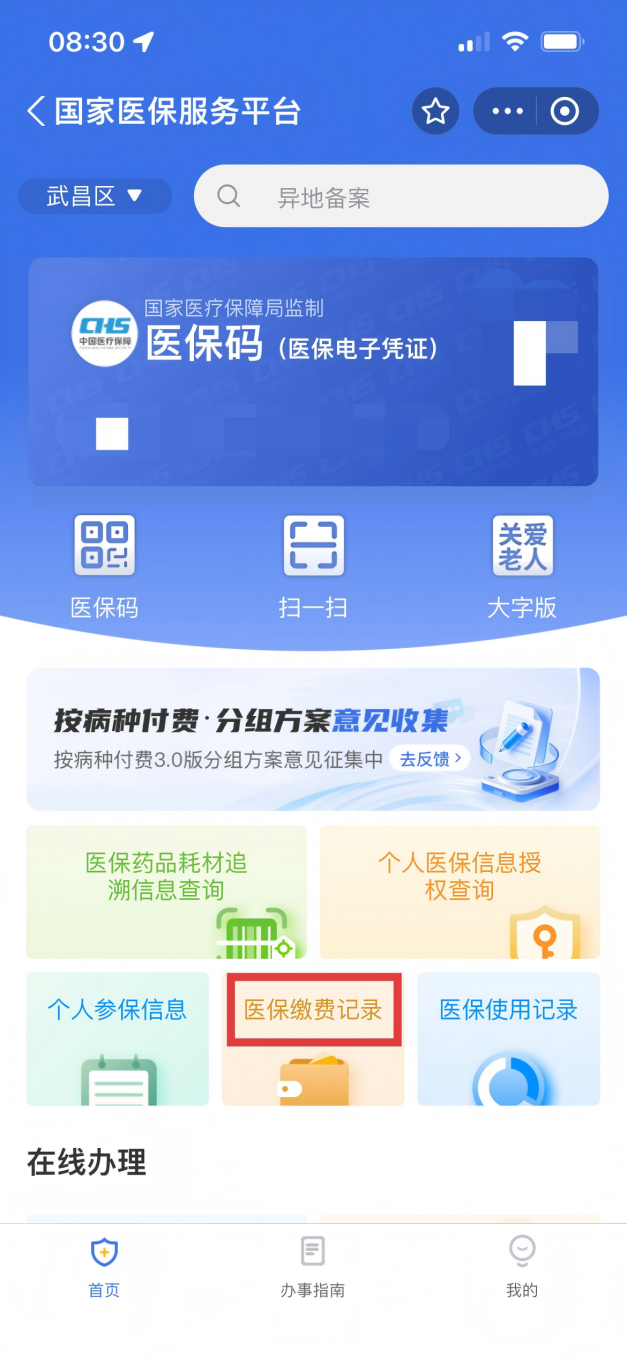
Task: Close the mini program via the circle button
Action: coord(565,111)
